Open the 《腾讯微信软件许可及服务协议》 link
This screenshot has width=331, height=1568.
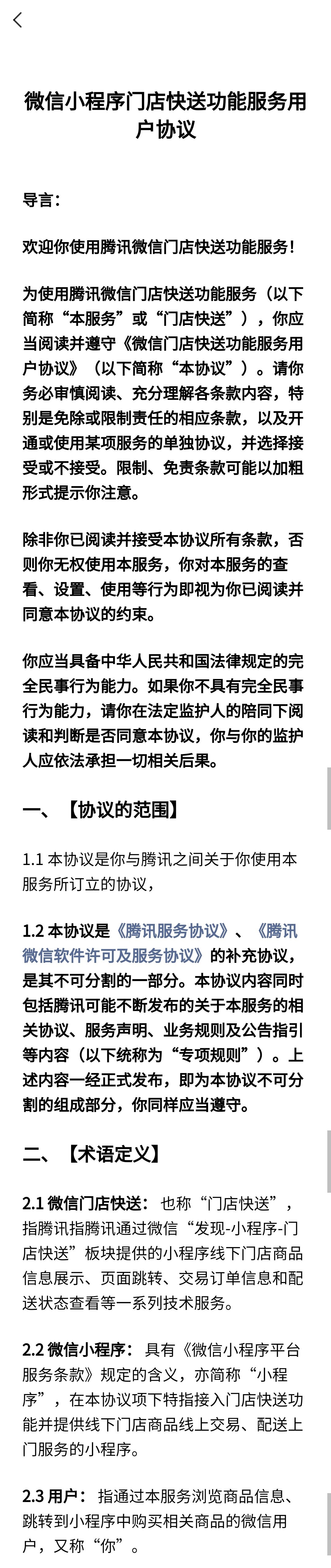(x=112, y=956)
